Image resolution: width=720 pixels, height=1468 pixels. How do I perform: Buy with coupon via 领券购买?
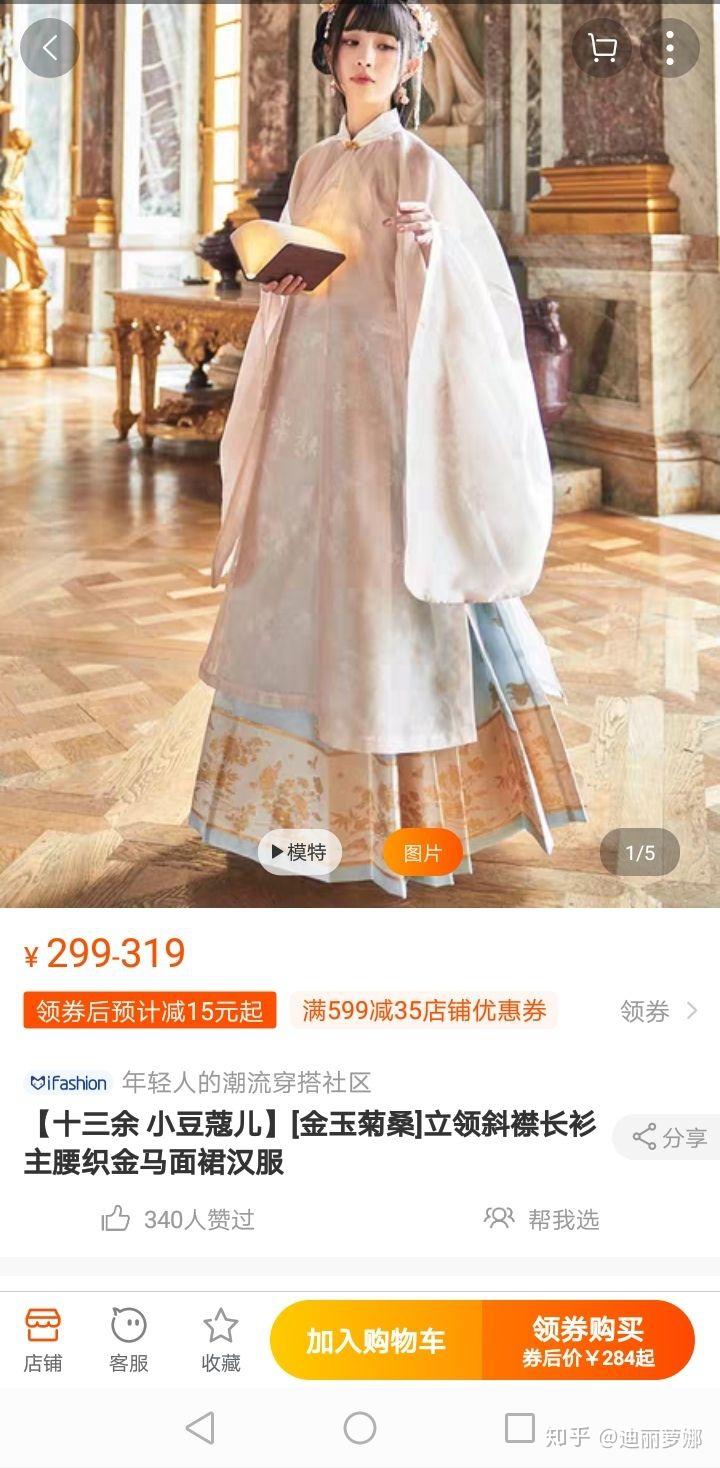(x=588, y=1341)
